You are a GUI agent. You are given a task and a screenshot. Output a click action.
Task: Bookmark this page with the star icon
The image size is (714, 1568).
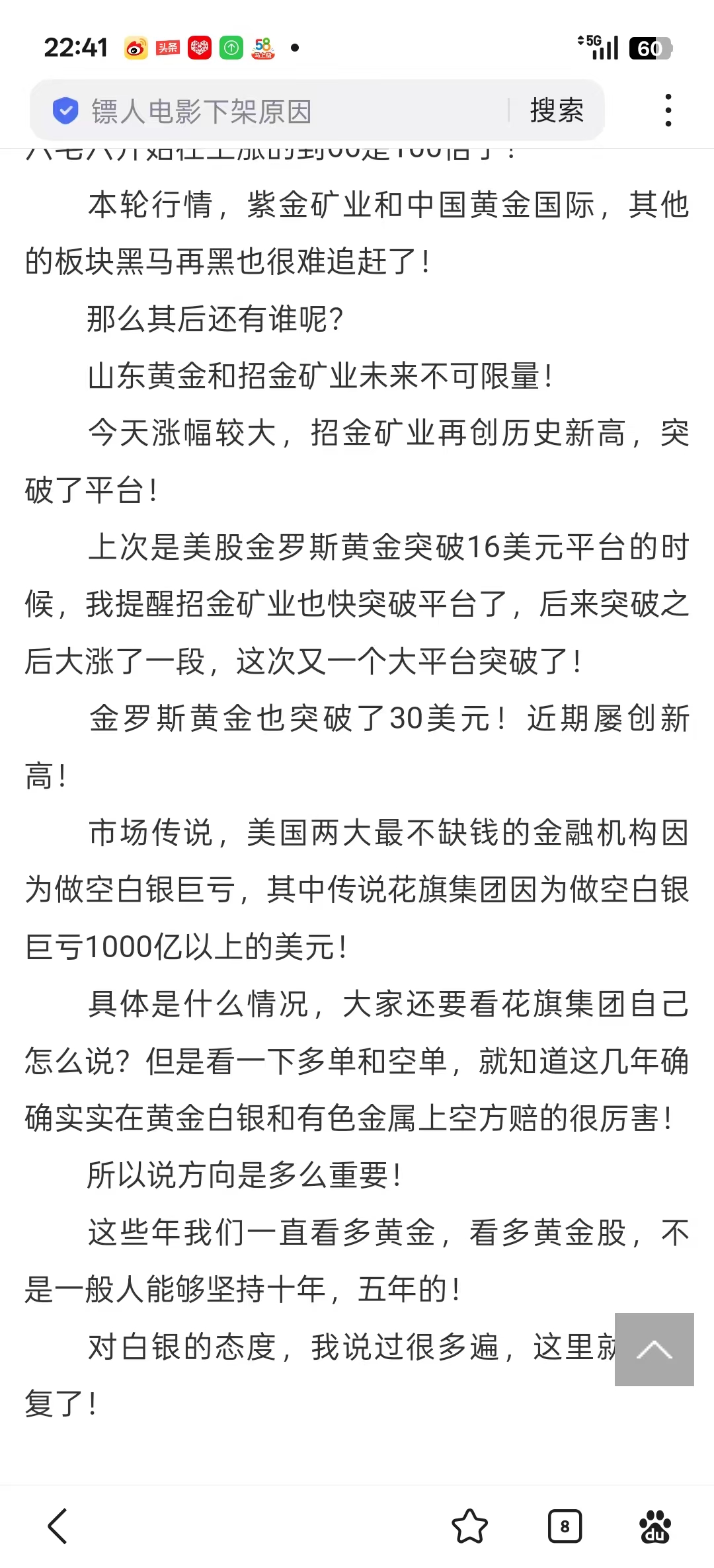point(469,1526)
